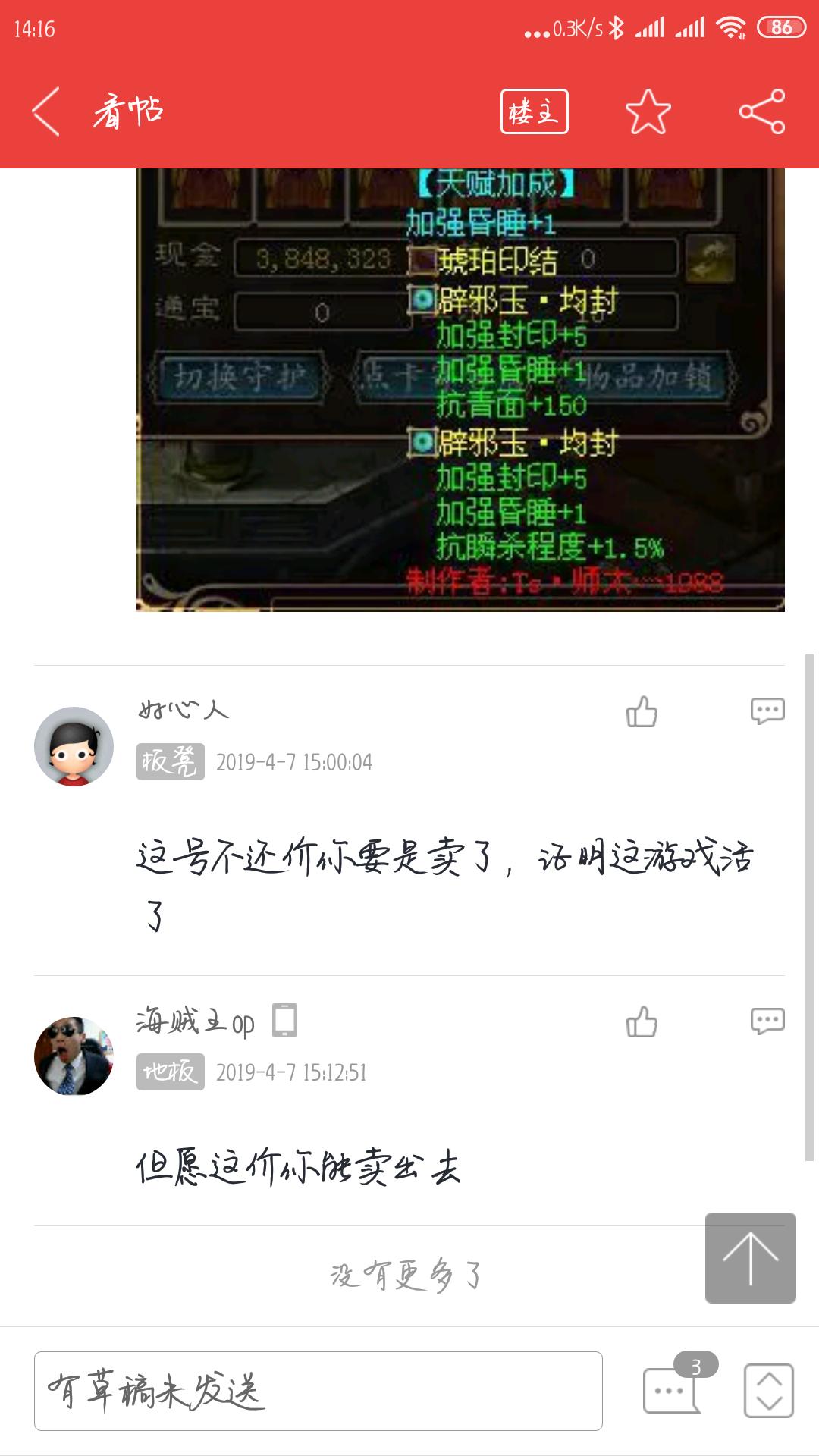Open 海贼王op's avatar profile
The image size is (819, 1456).
point(74,1056)
